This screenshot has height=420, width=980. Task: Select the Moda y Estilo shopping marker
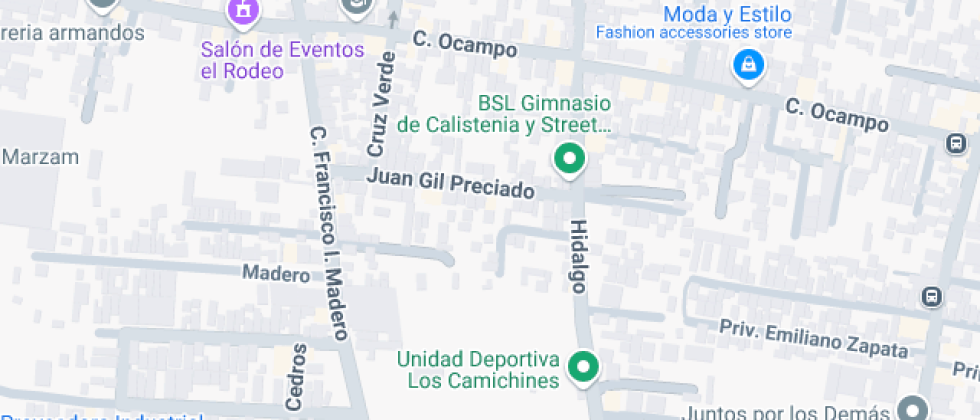(747, 67)
